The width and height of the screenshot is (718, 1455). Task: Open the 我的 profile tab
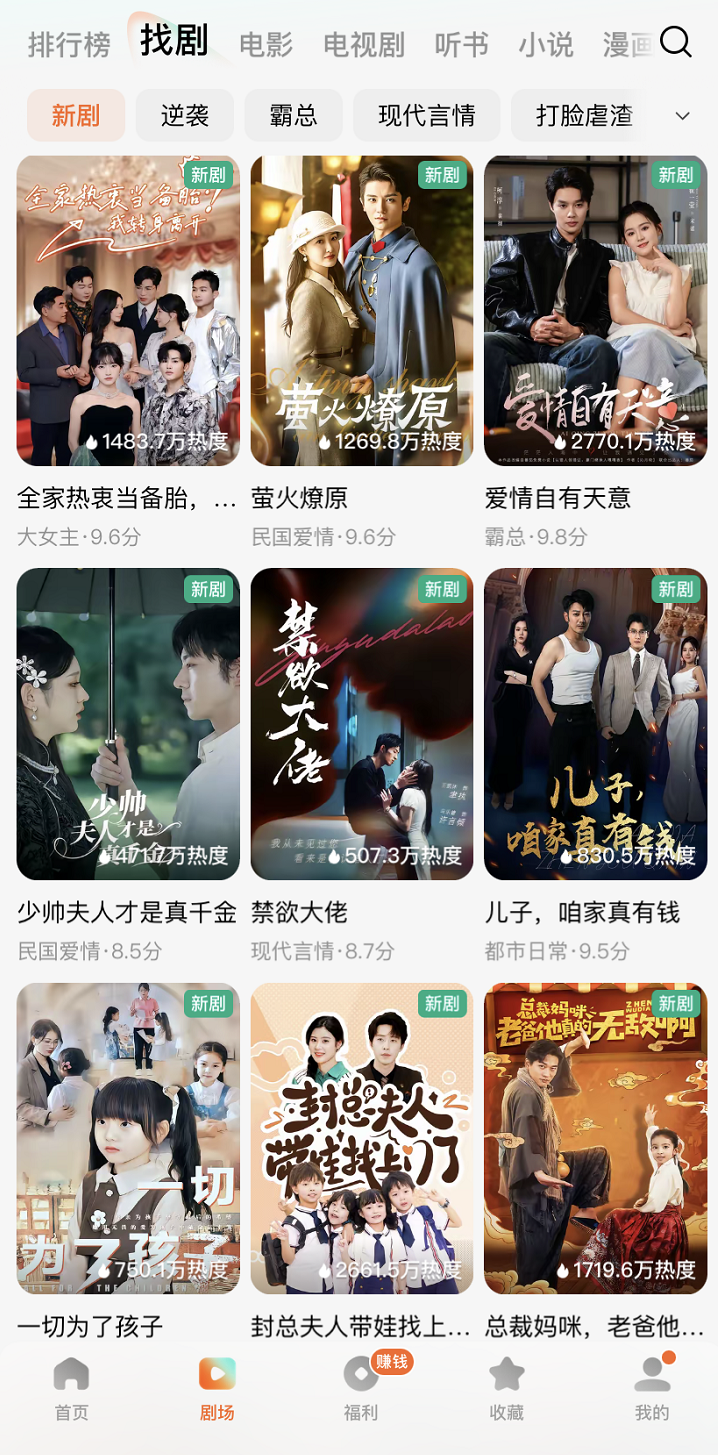652,1389
